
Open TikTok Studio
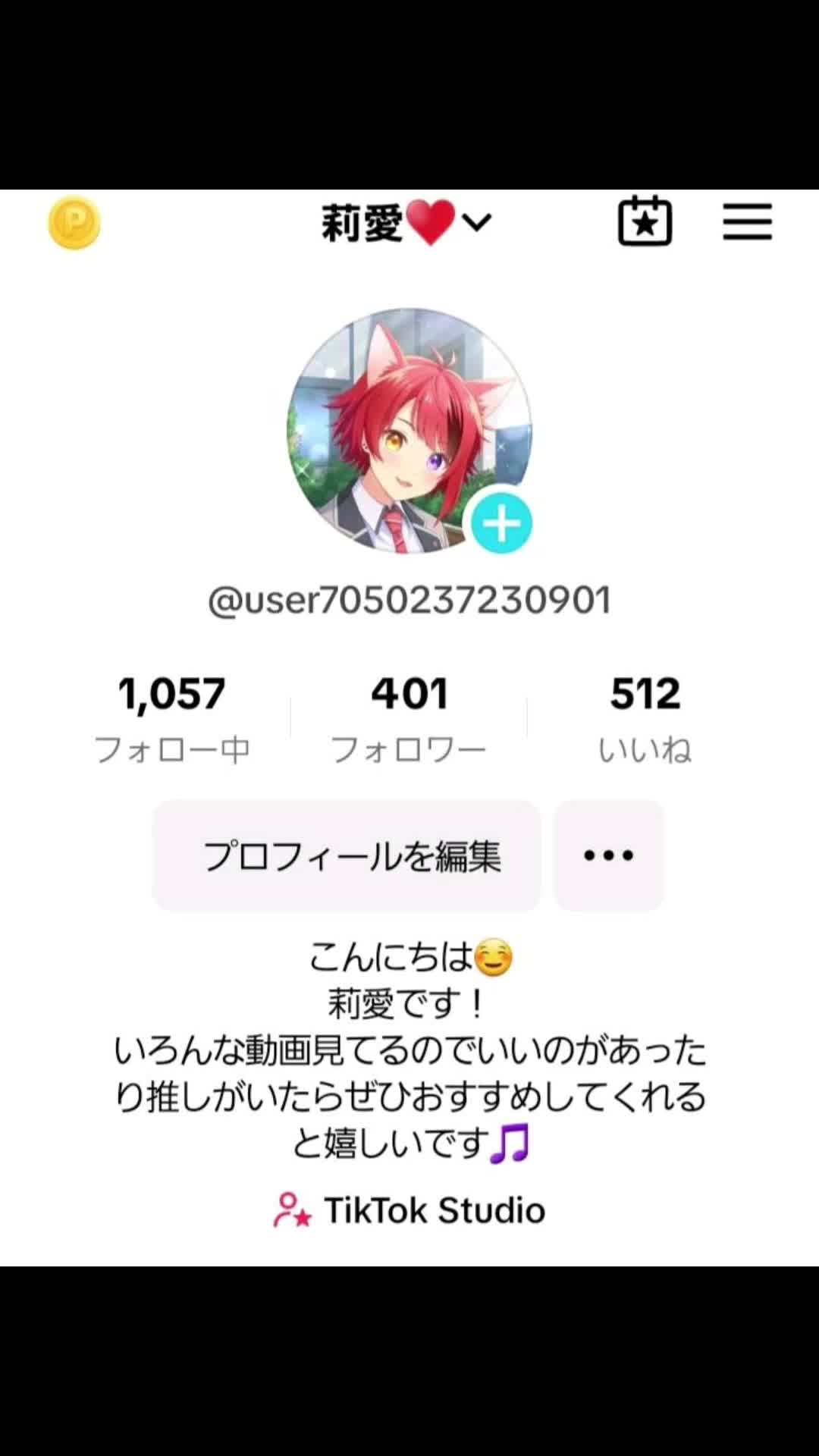tap(409, 1210)
